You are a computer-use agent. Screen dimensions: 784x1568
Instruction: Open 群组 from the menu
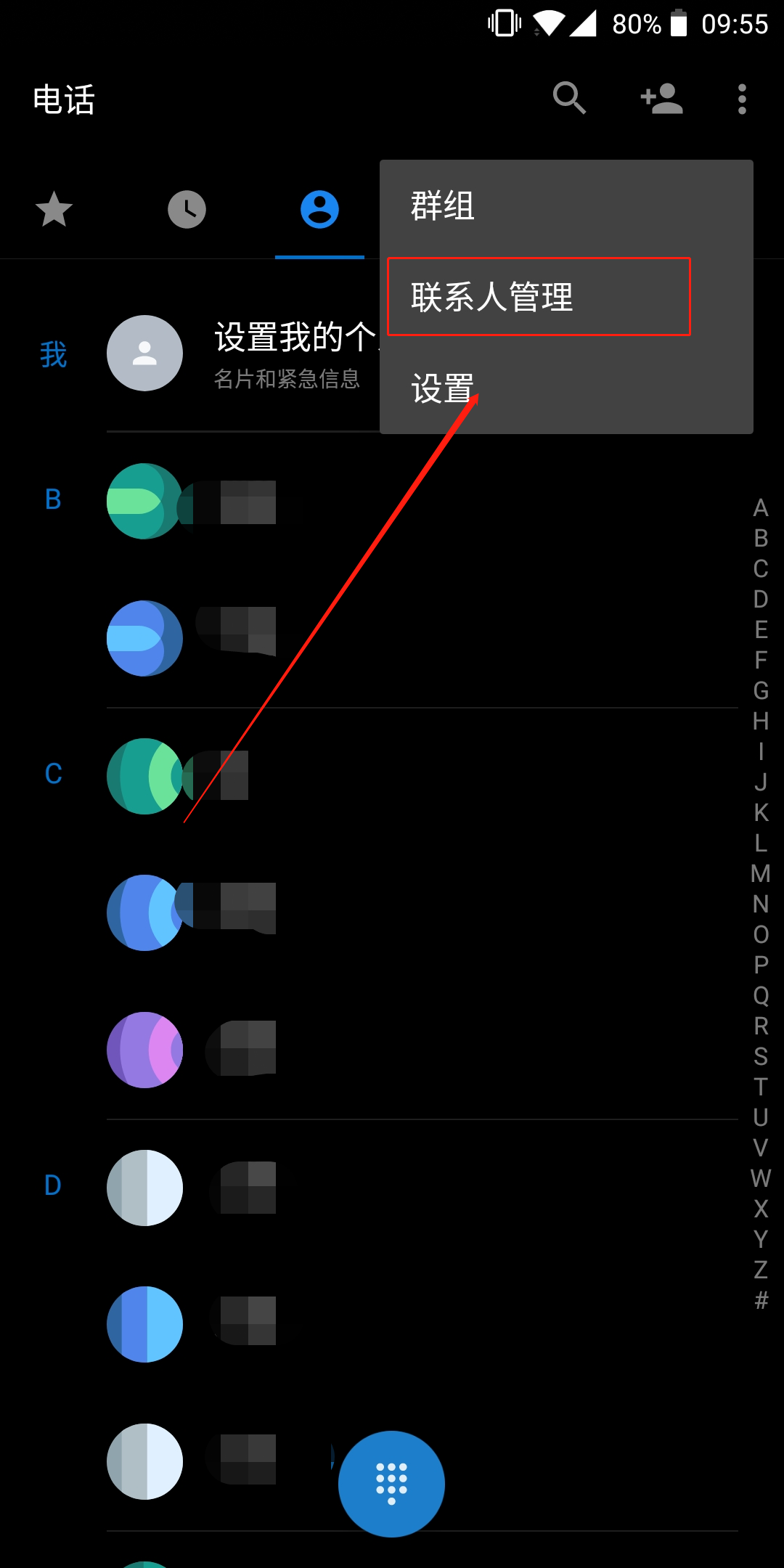coord(566,206)
